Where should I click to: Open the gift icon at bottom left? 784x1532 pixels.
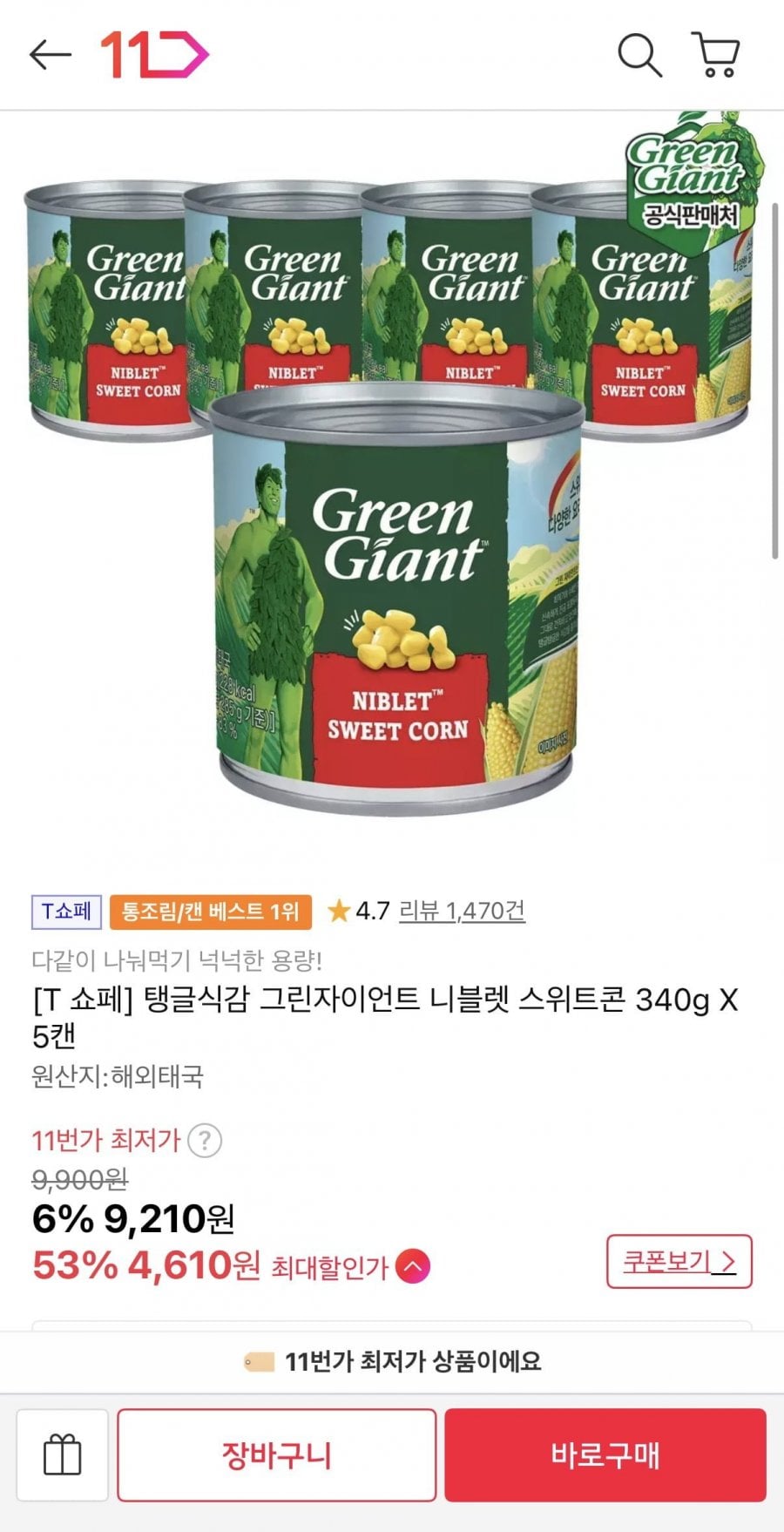coord(59,1457)
